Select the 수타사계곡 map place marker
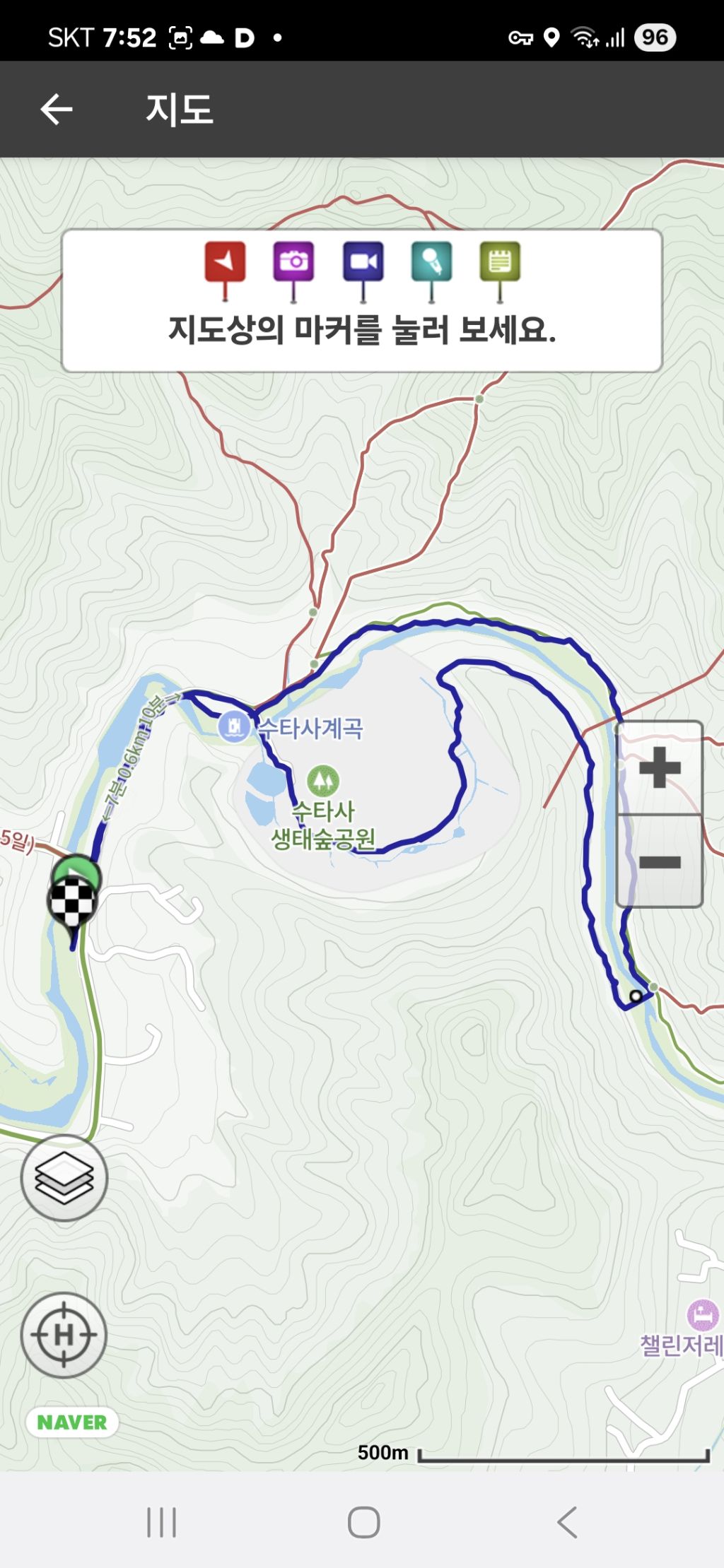This screenshot has width=724, height=1568. coord(234,726)
